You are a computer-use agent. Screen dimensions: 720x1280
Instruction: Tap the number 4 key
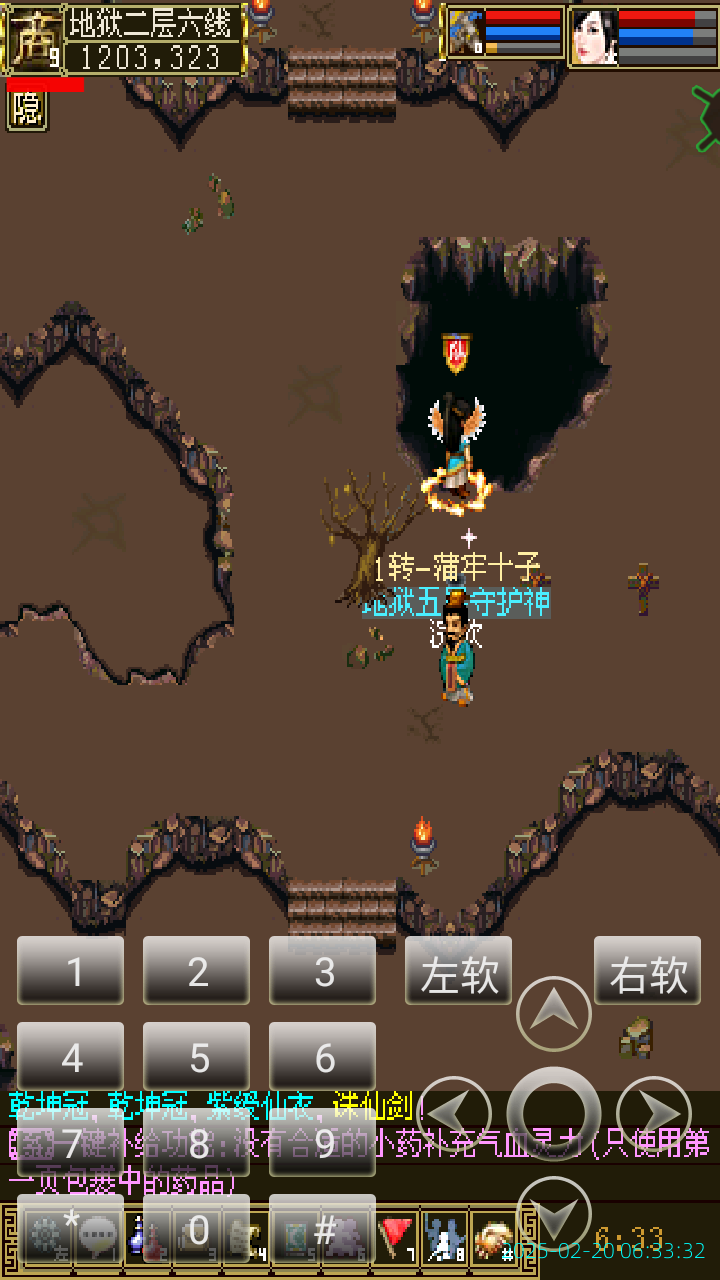71,1057
